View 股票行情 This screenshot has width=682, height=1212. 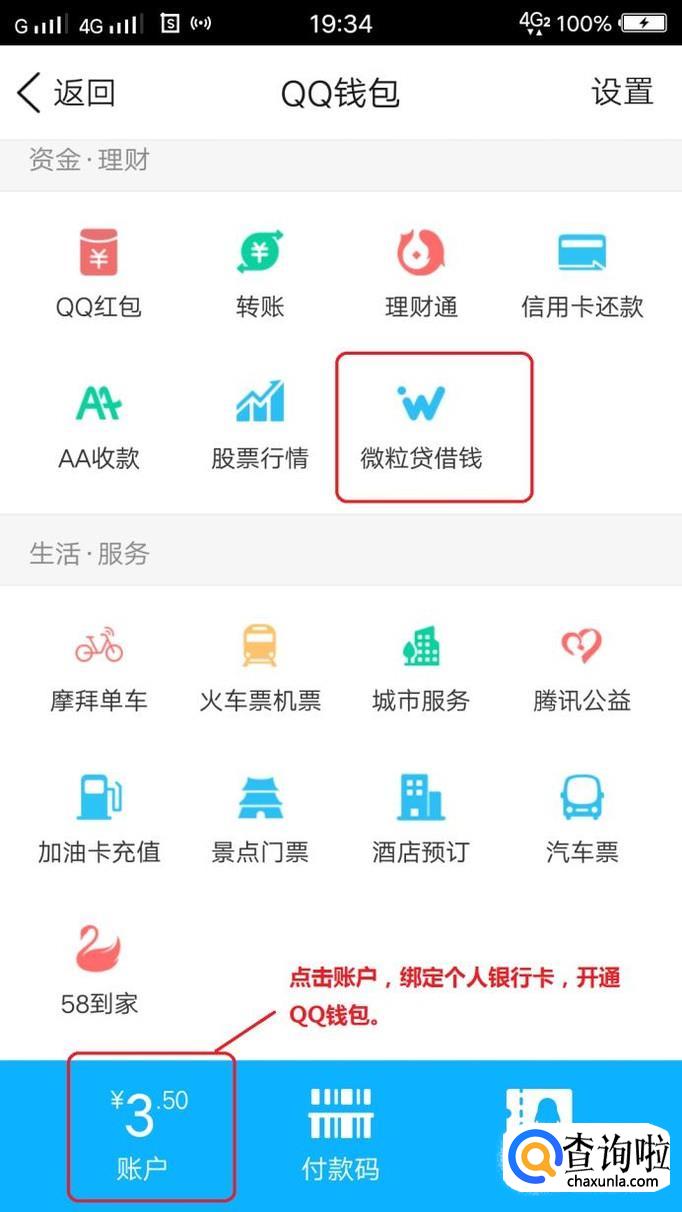point(260,425)
